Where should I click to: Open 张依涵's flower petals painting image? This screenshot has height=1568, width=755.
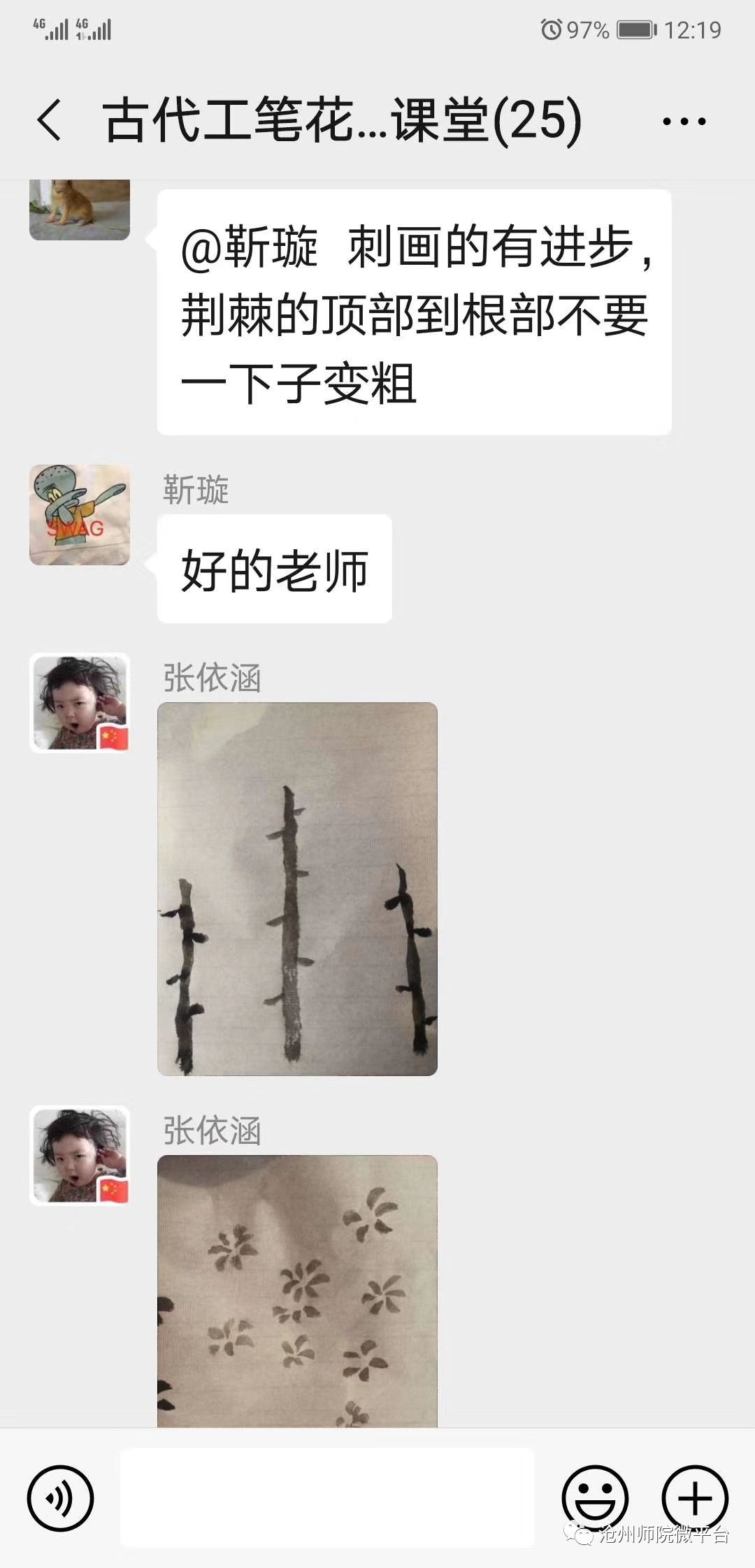coord(297,1293)
